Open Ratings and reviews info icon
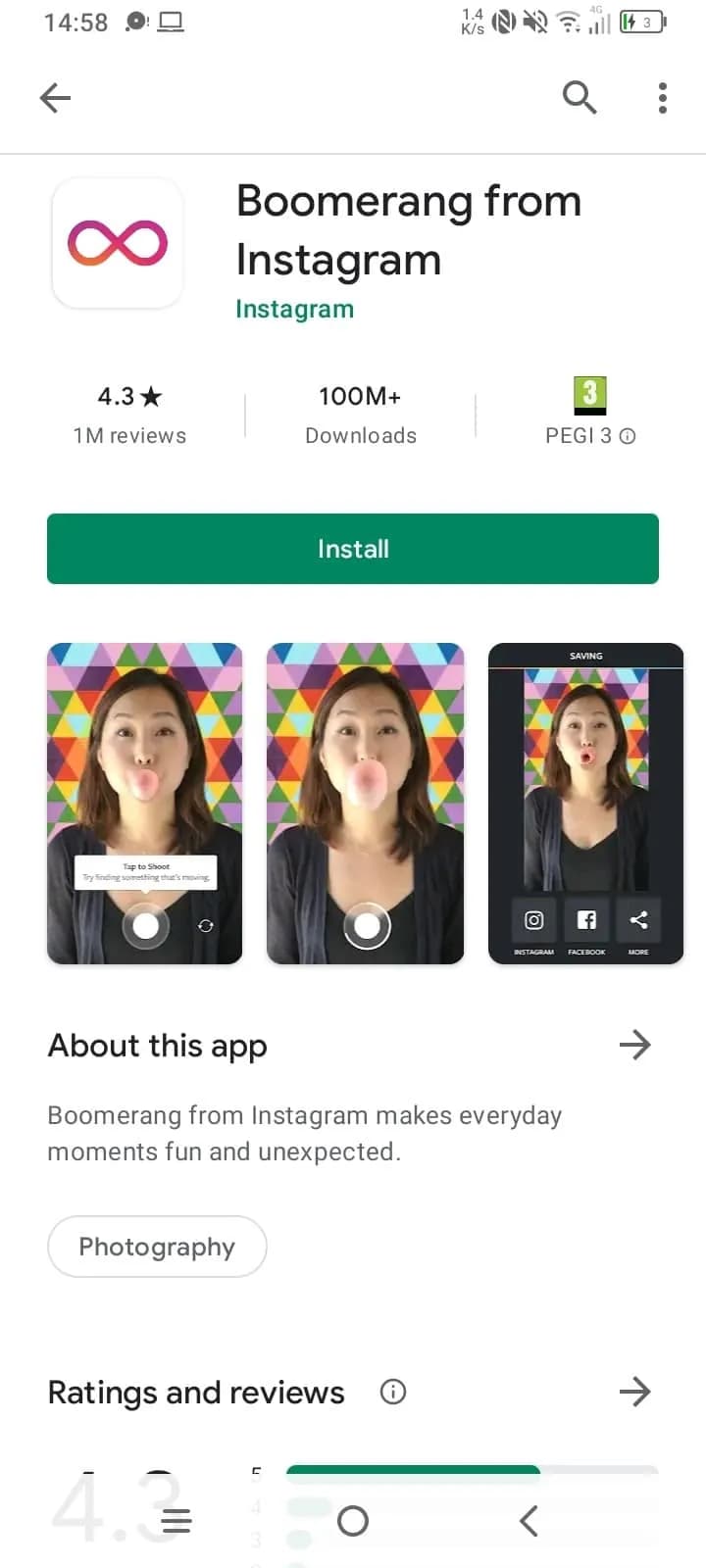Screen dimensions: 706x1568 [x=393, y=1392]
